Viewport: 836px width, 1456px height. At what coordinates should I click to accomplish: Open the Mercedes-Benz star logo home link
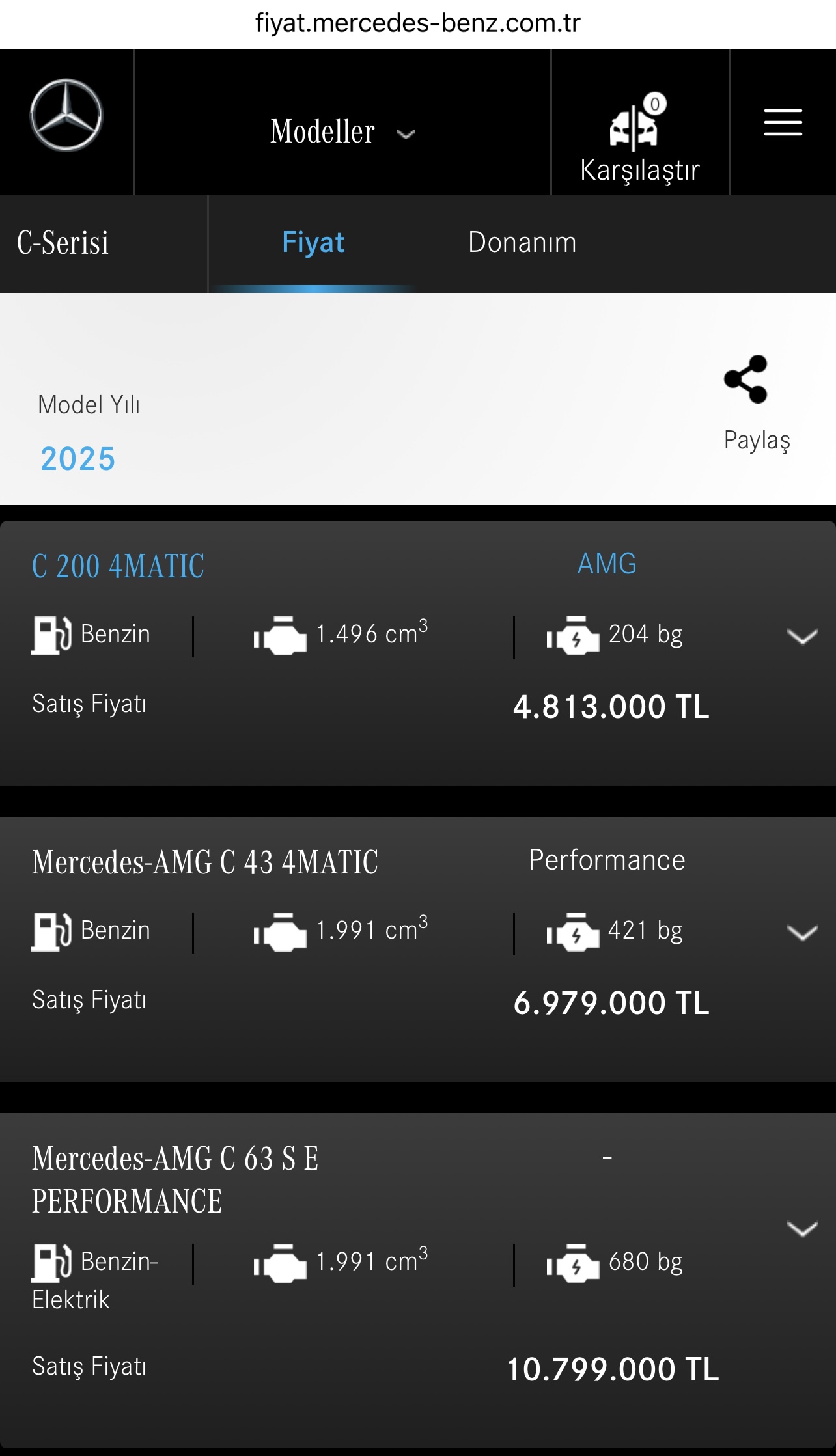point(66,116)
